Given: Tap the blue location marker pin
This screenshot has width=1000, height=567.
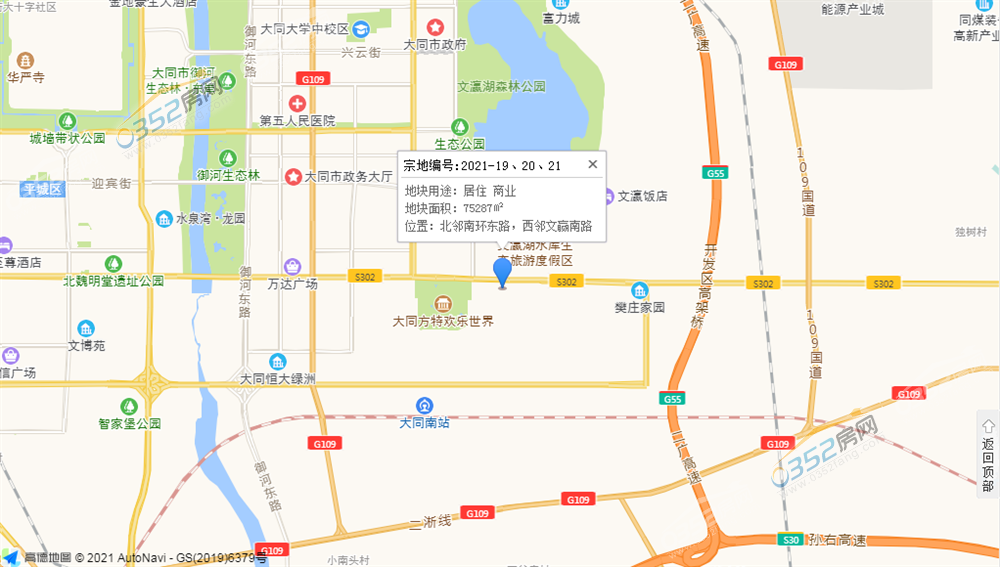Looking at the screenshot, I should pos(503,270).
